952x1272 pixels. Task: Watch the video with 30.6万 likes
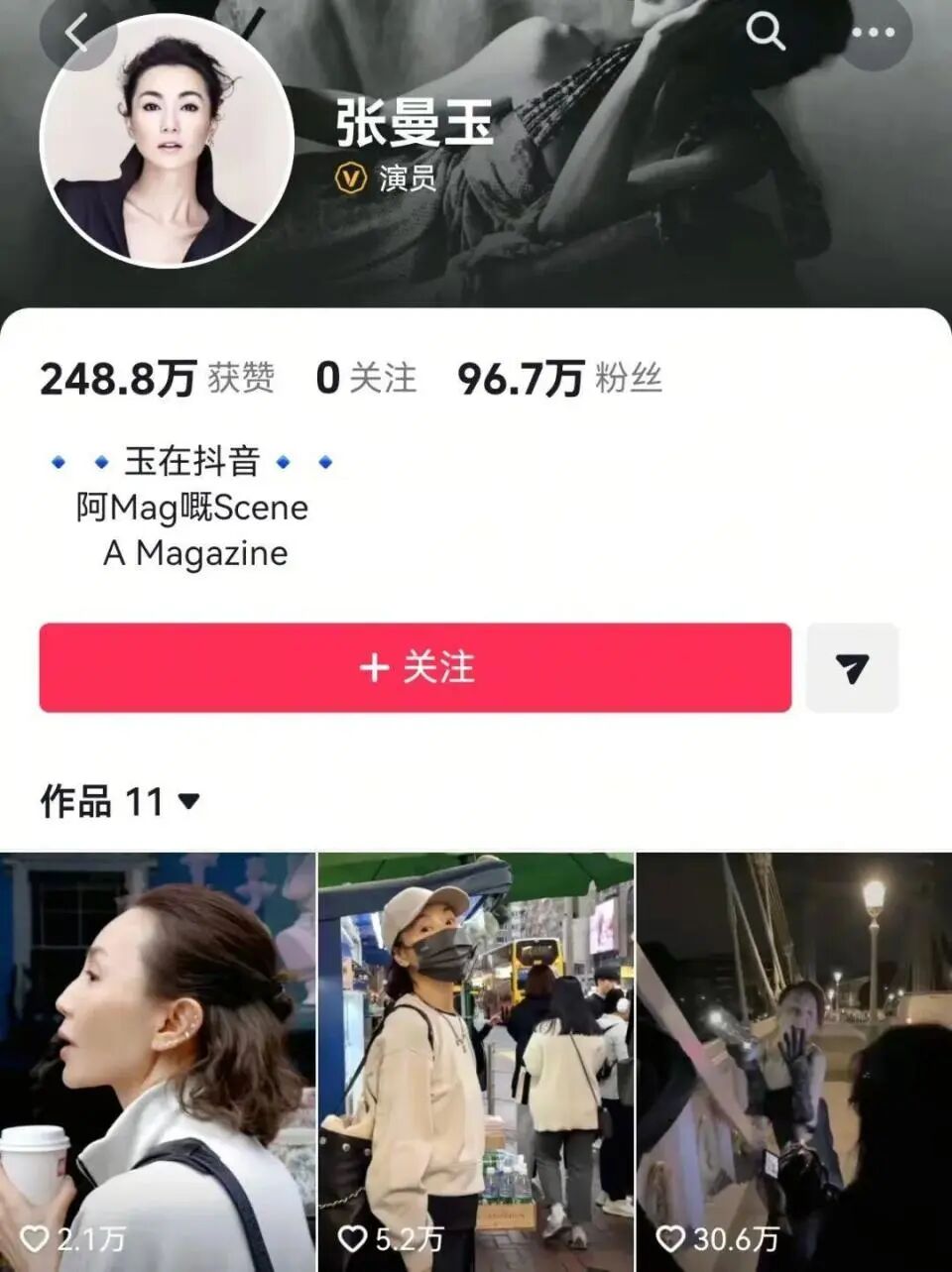point(793,1061)
